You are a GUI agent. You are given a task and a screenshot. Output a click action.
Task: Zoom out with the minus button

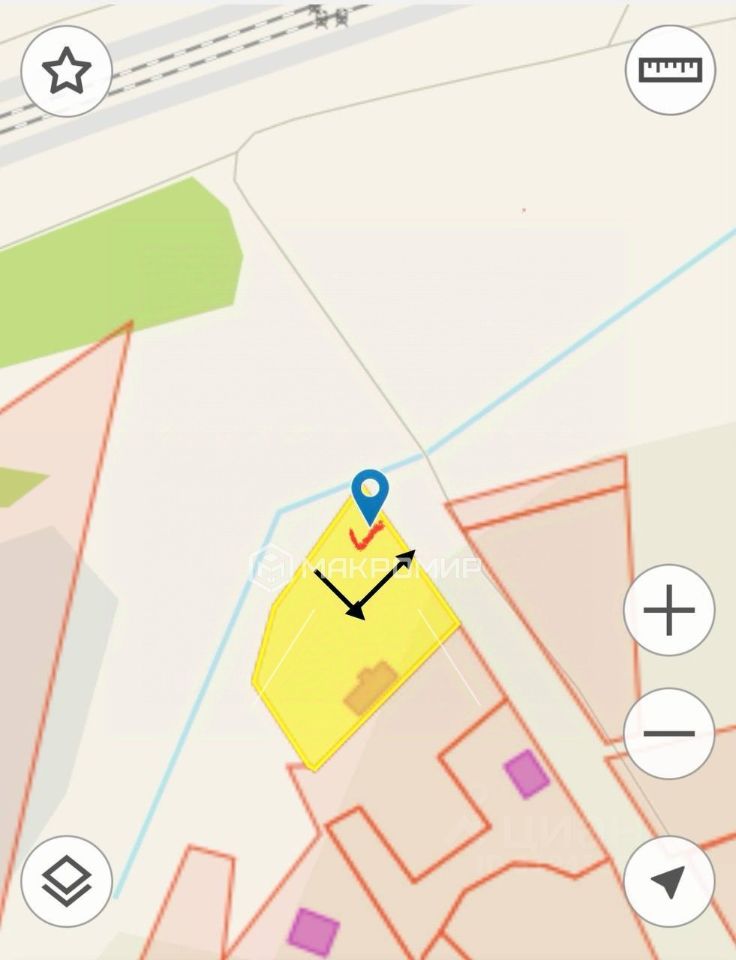[669, 734]
